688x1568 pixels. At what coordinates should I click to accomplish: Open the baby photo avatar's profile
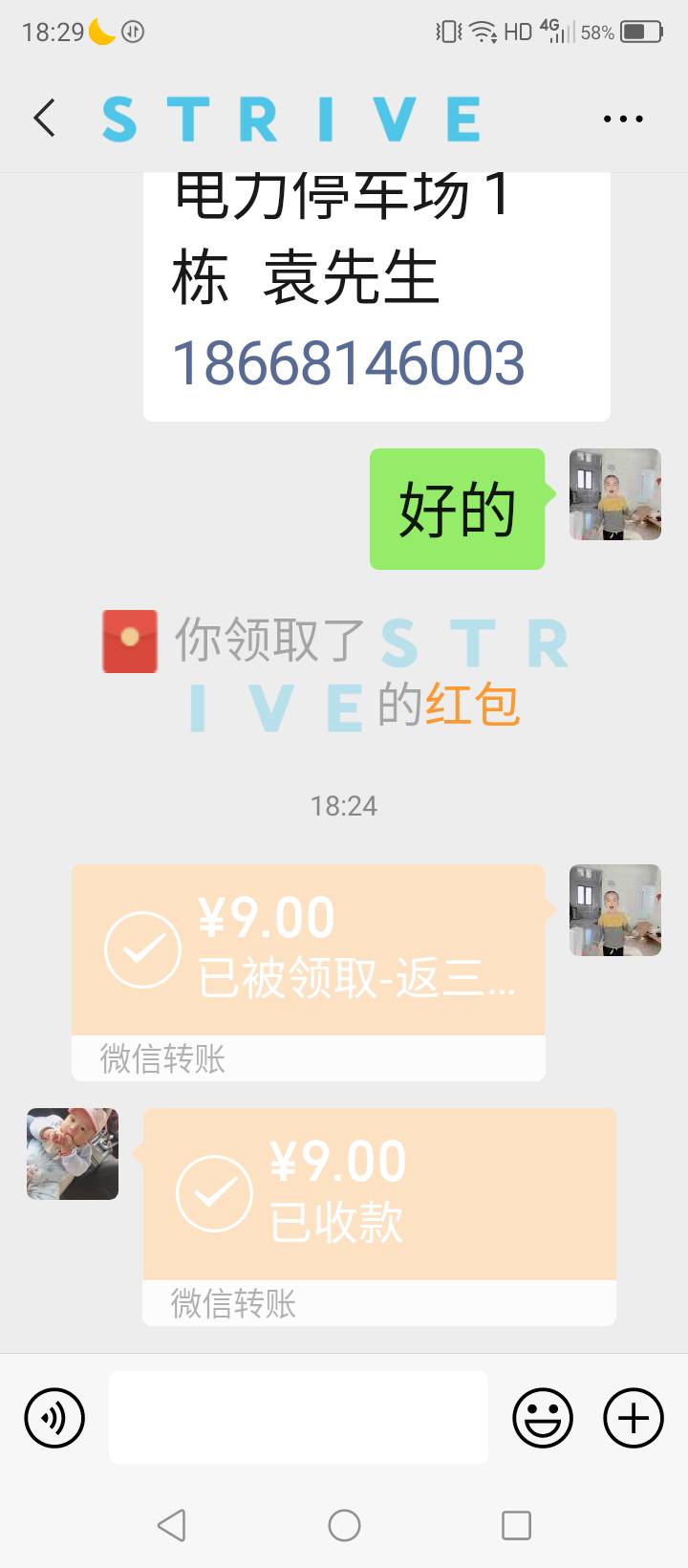(x=73, y=1154)
